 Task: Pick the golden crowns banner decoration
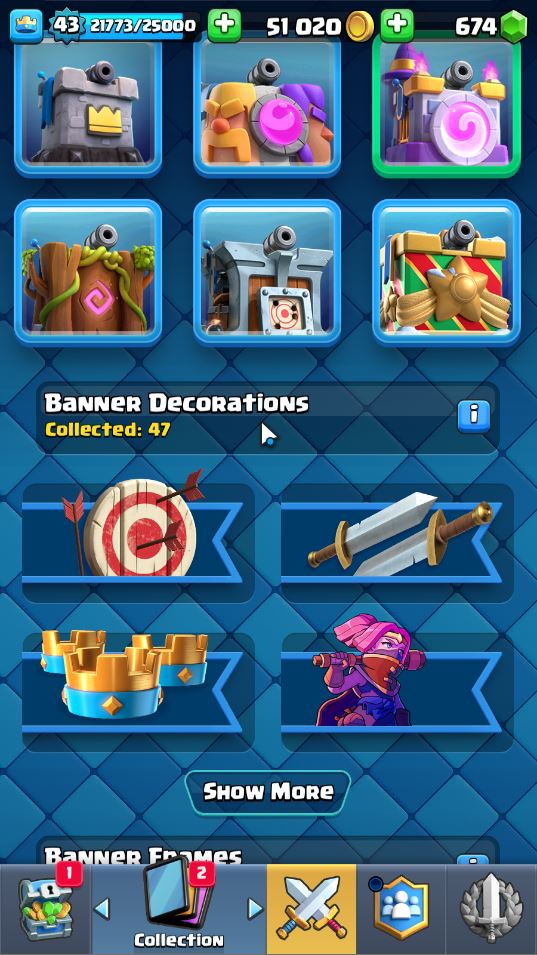coord(138,685)
